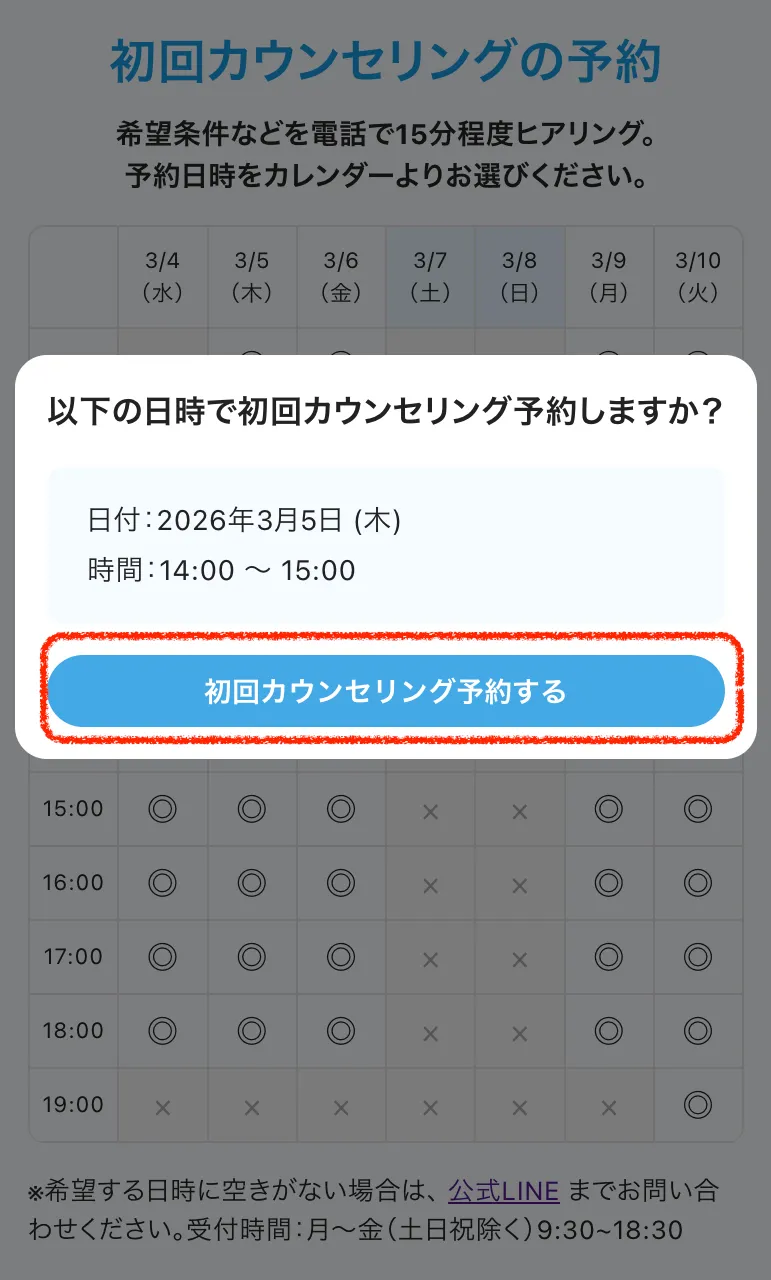771x1280 pixels.
Task: Click the × mark for 15:00 on 3/7
Action: 430,808
